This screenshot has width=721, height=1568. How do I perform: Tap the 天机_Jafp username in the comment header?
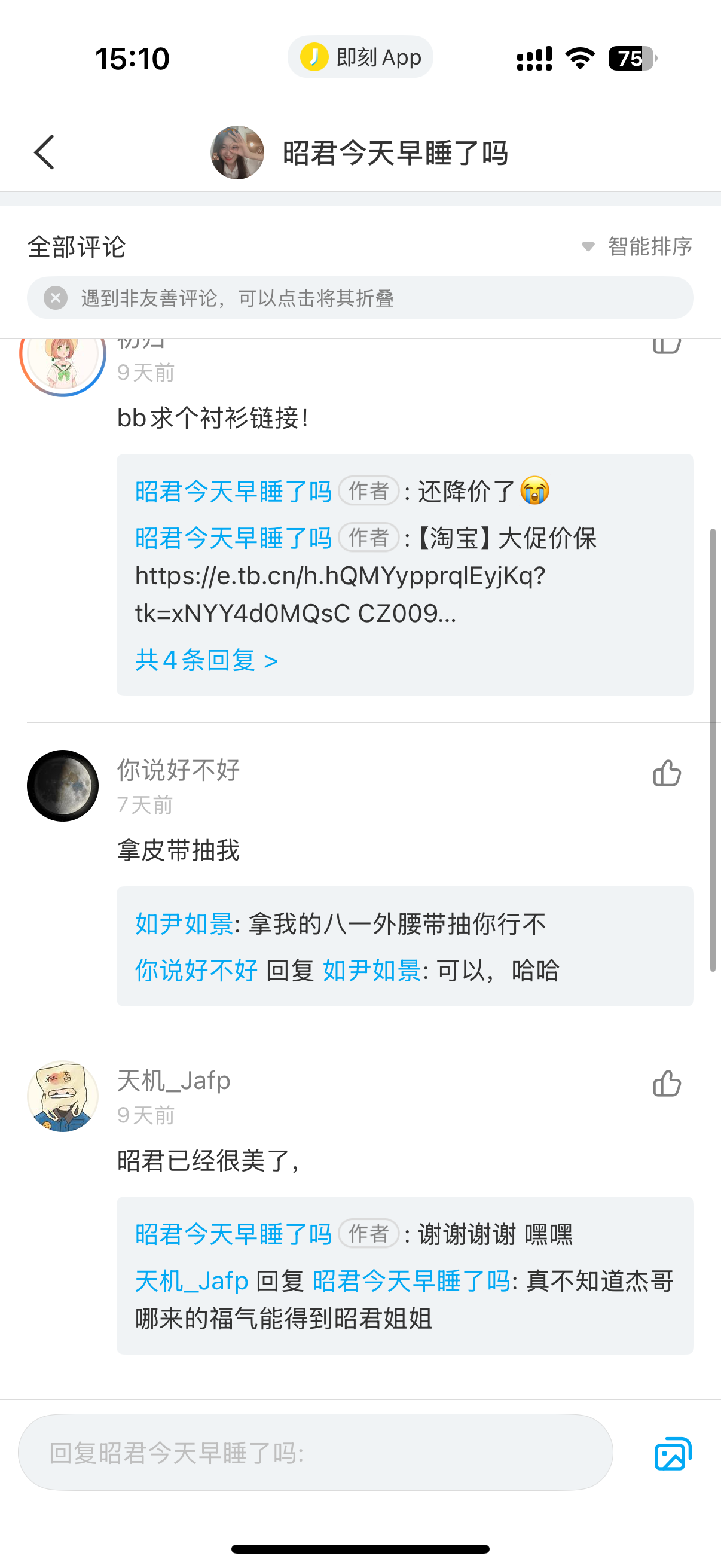click(174, 1081)
